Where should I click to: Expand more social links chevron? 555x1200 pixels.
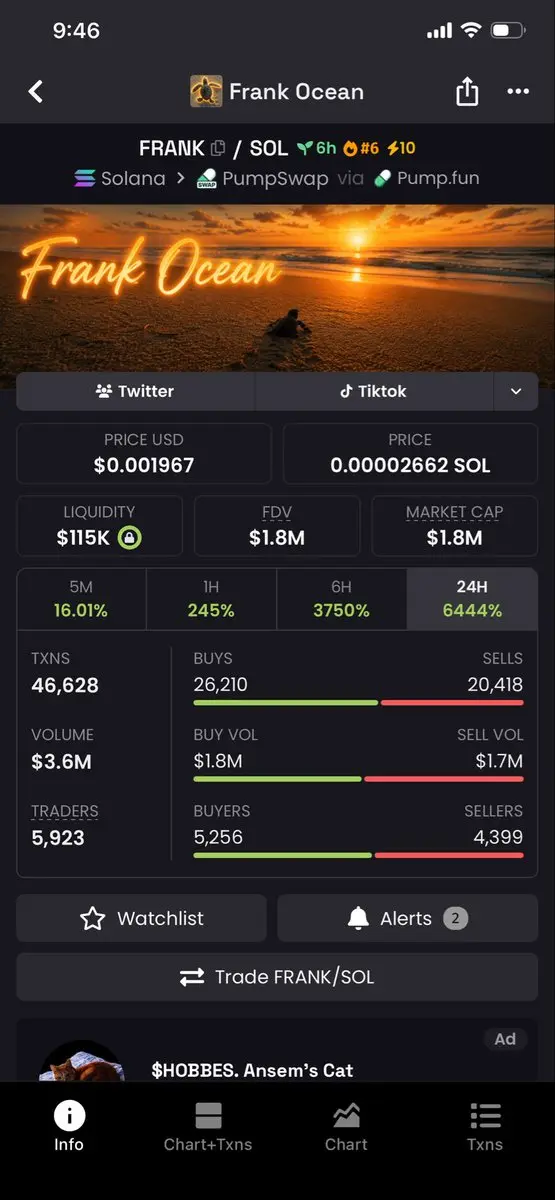click(516, 391)
